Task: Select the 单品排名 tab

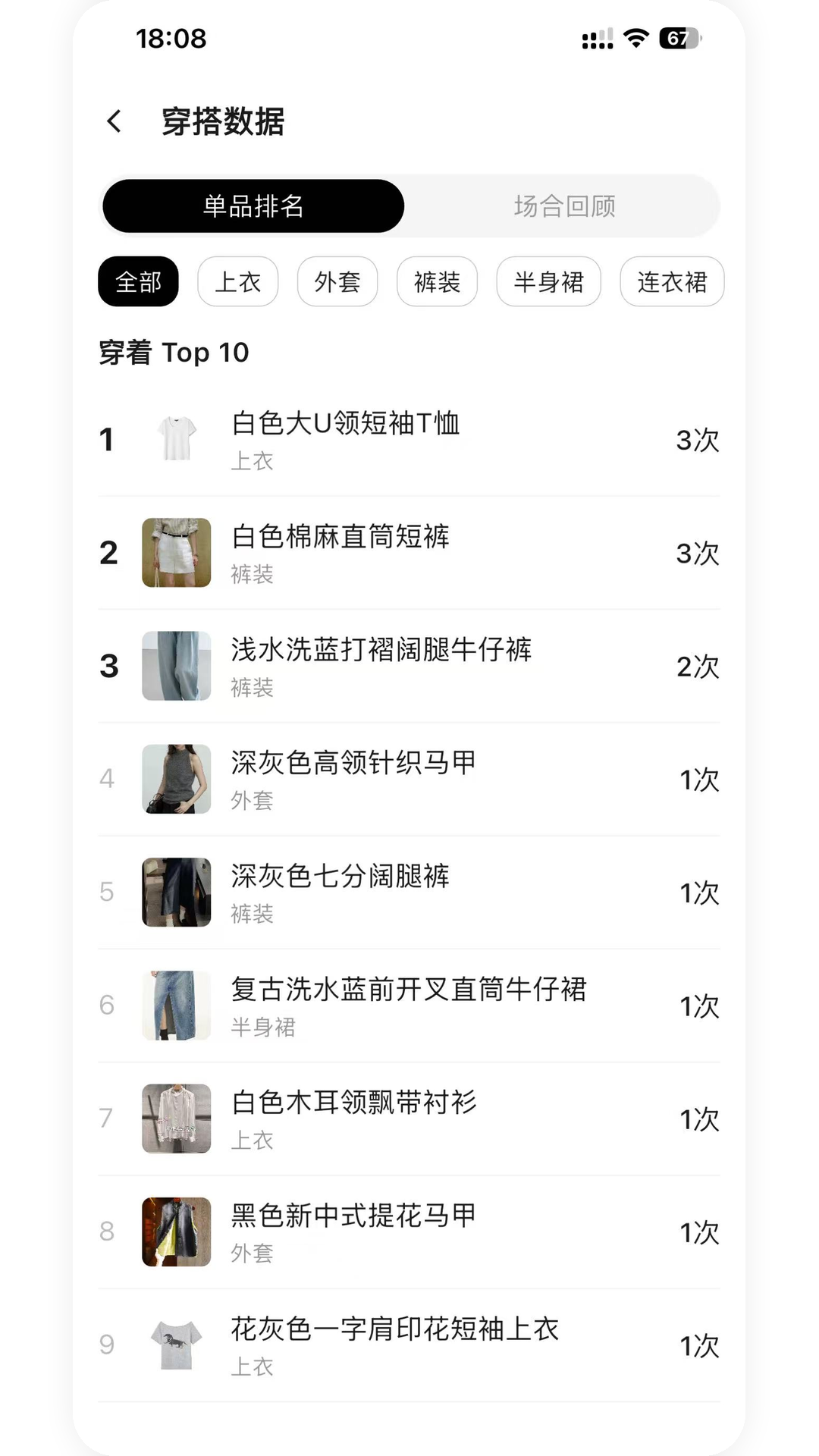Action: [253, 206]
